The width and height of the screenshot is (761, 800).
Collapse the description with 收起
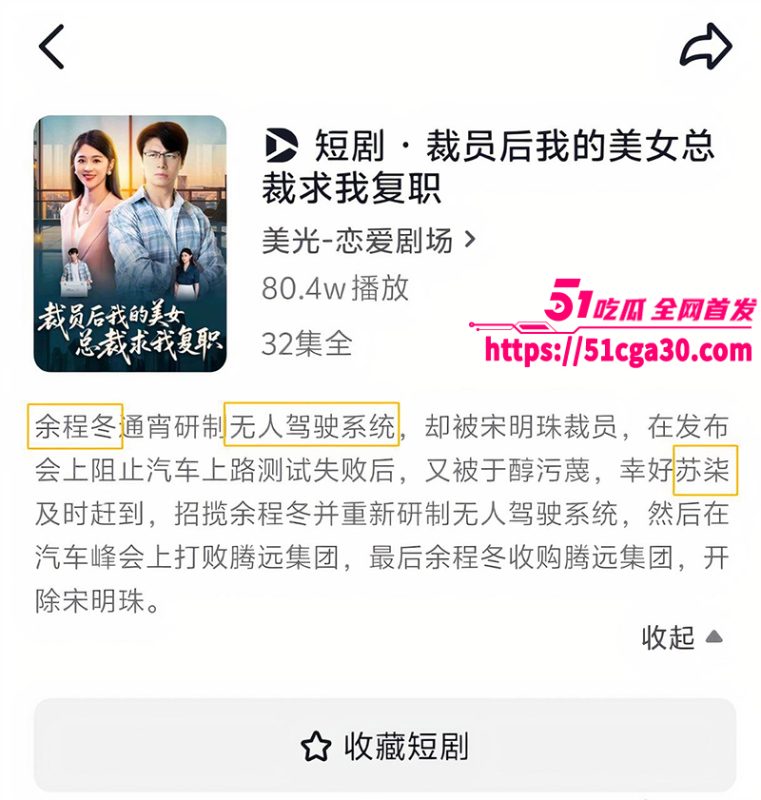(681, 637)
